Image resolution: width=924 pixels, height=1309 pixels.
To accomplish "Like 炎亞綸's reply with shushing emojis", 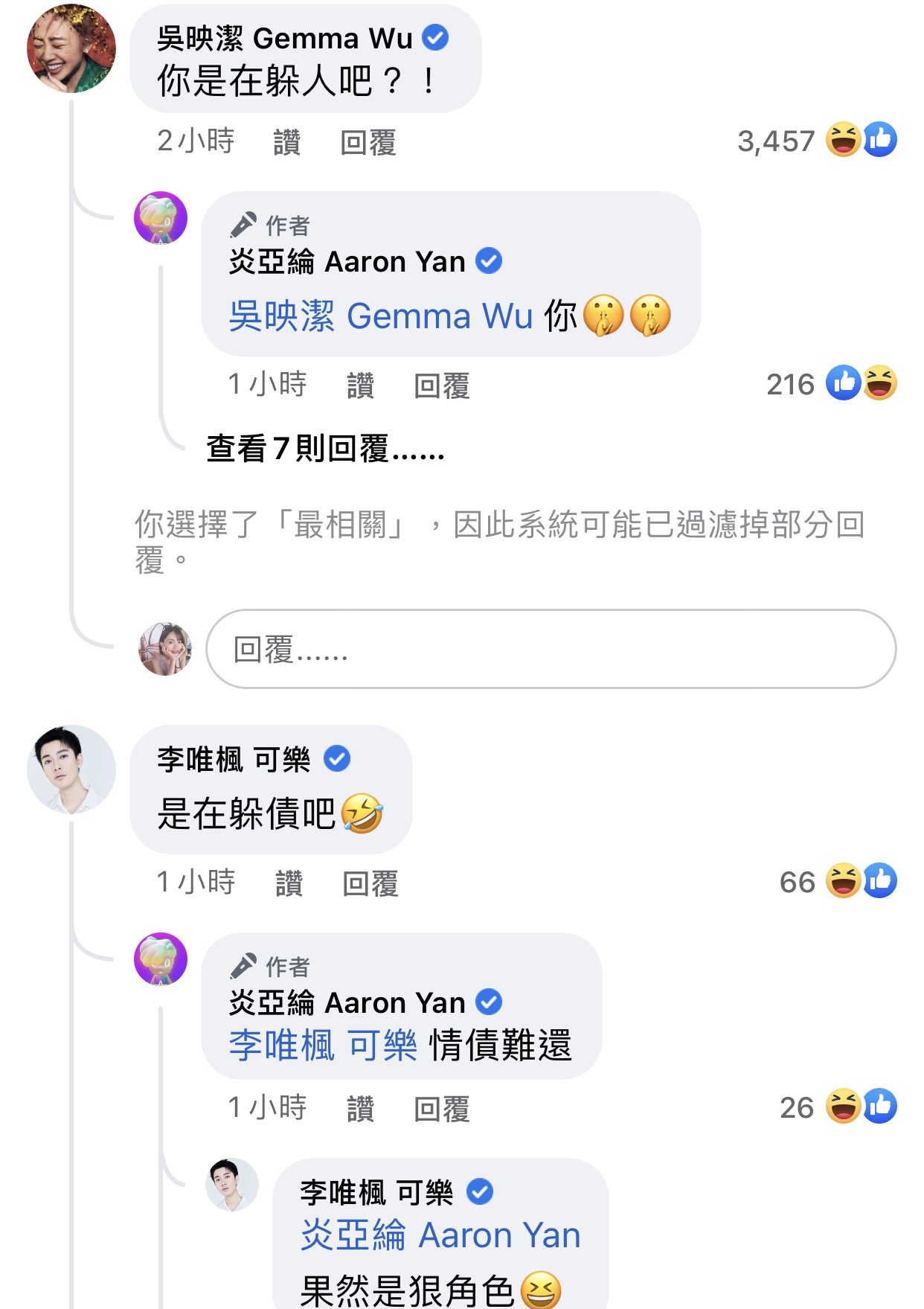I will point(360,385).
